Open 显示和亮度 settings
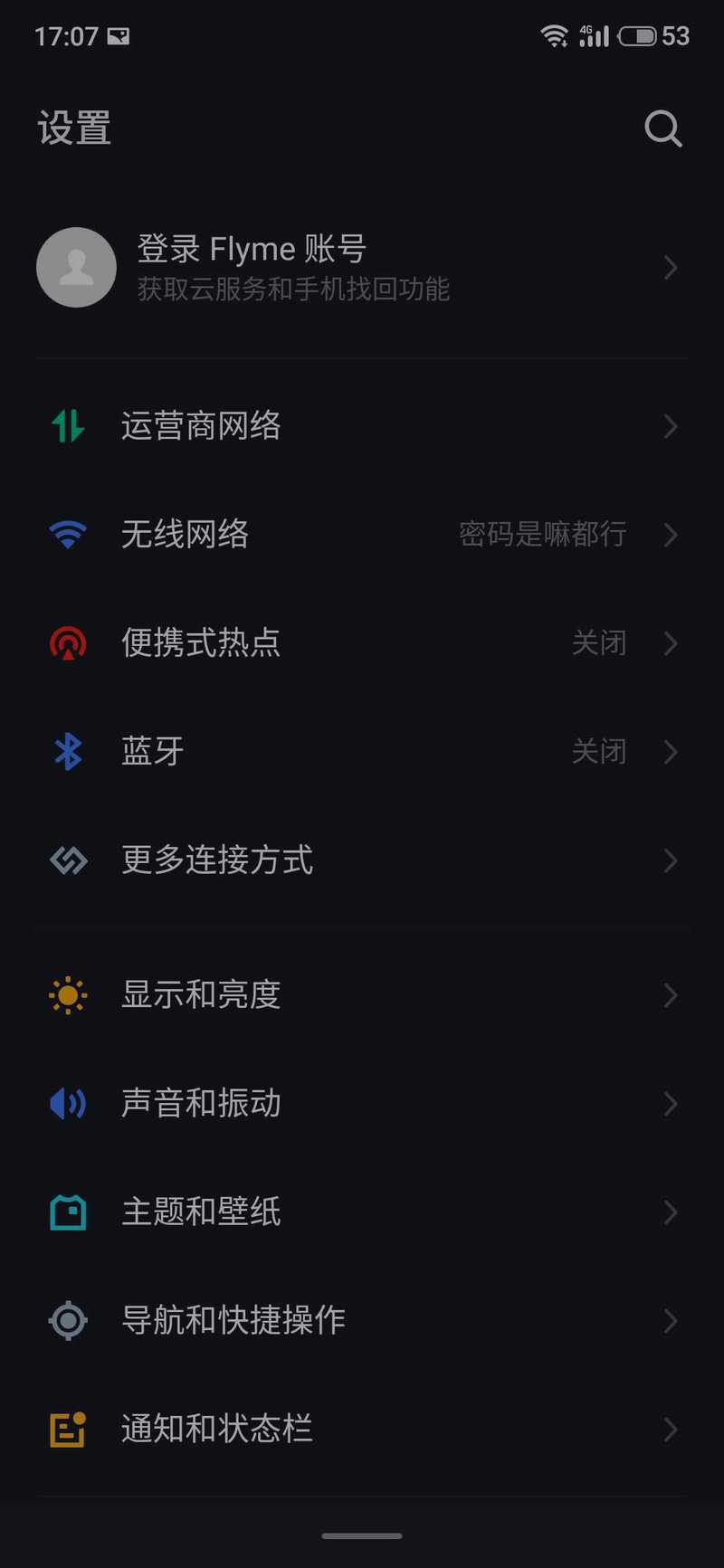This screenshot has width=724, height=1568. 362,995
